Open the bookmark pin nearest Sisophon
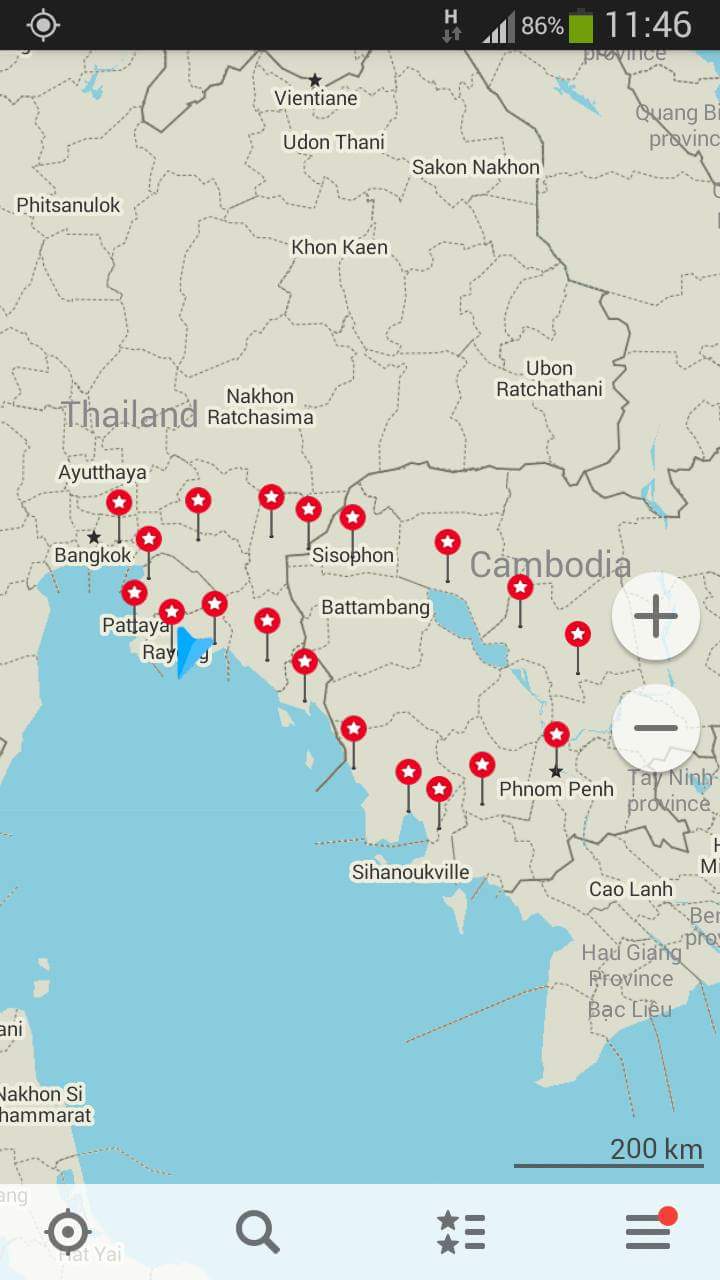Screen dimensions: 720x1280 (352, 518)
